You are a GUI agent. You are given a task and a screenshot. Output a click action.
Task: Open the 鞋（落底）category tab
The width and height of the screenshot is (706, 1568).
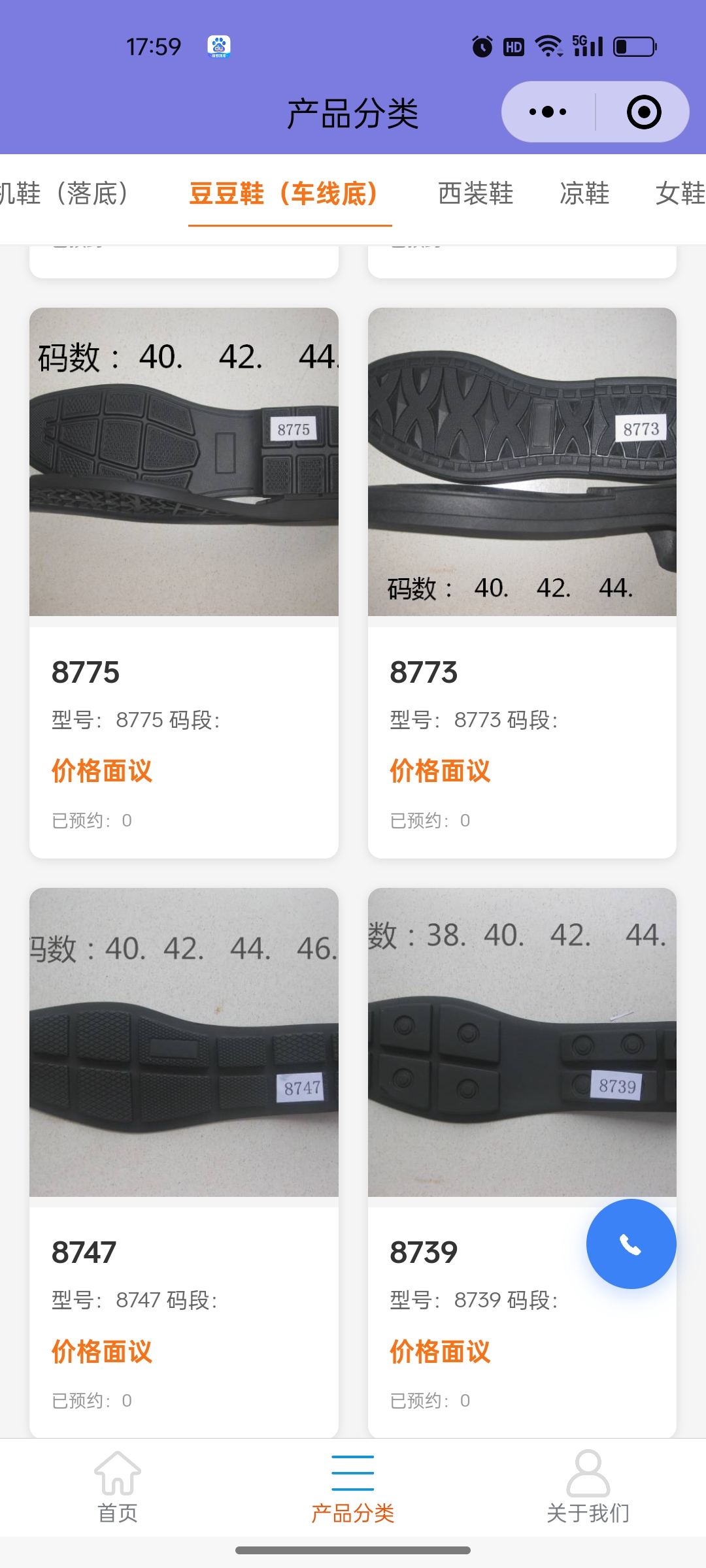(64, 193)
